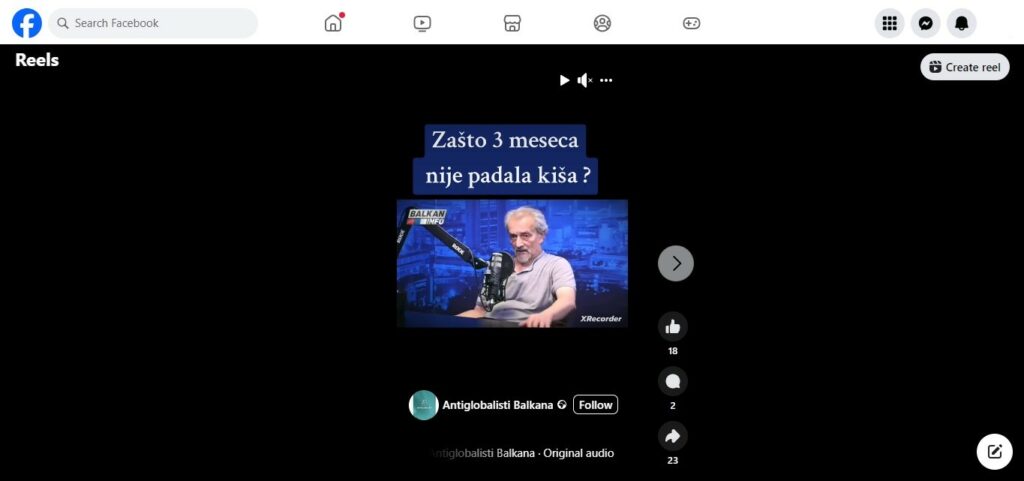The width and height of the screenshot is (1024, 481).
Task: Open the Marketplace tab
Action: (512, 23)
